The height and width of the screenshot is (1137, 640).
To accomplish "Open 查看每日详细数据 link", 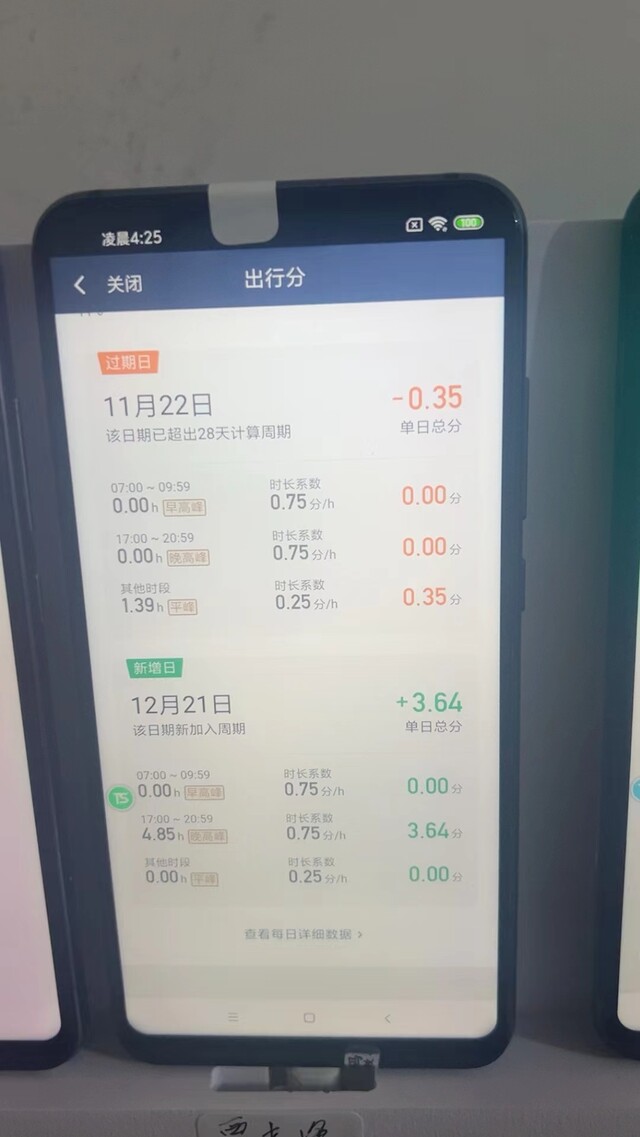I will 304,934.
